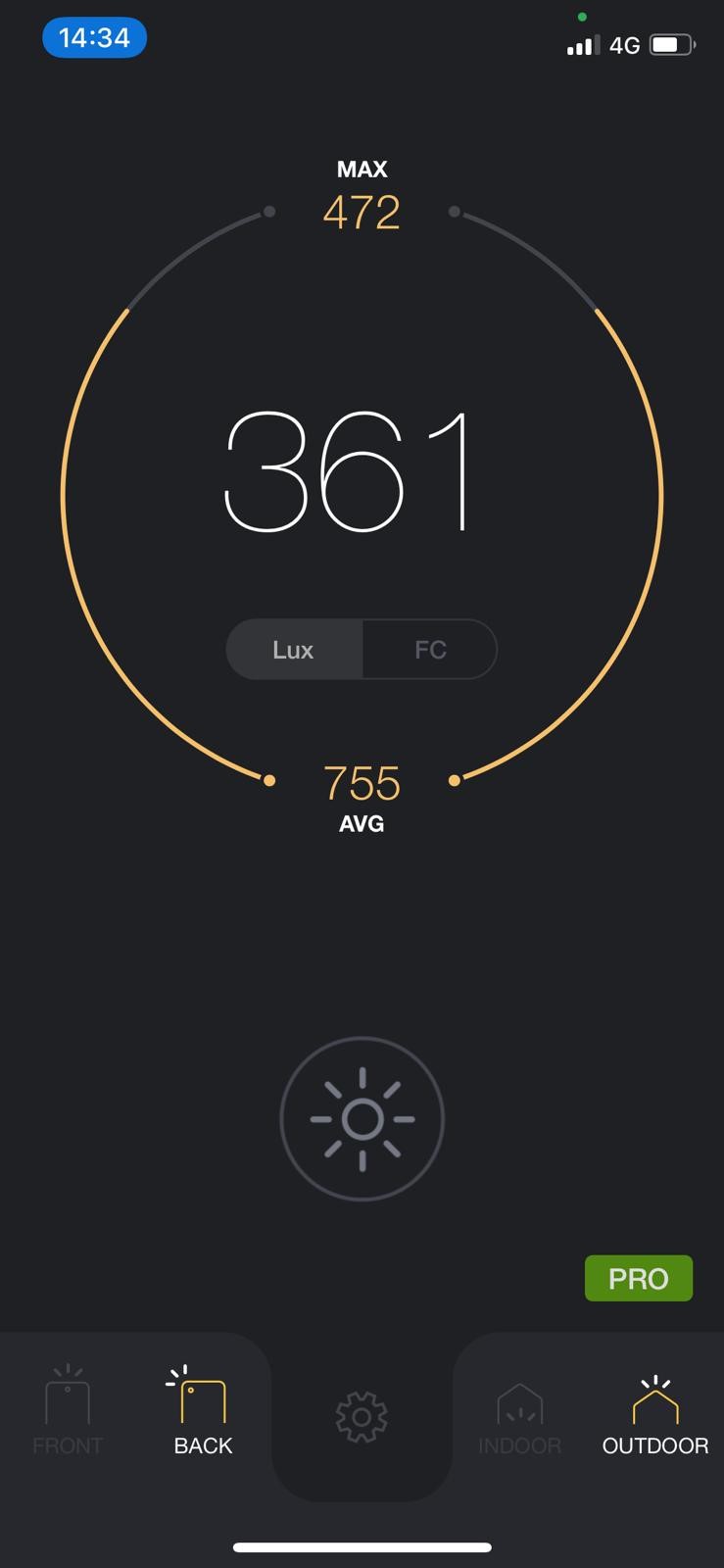Open the PRO upgrade badge
The width and height of the screenshot is (724, 1568).
[x=639, y=1278]
